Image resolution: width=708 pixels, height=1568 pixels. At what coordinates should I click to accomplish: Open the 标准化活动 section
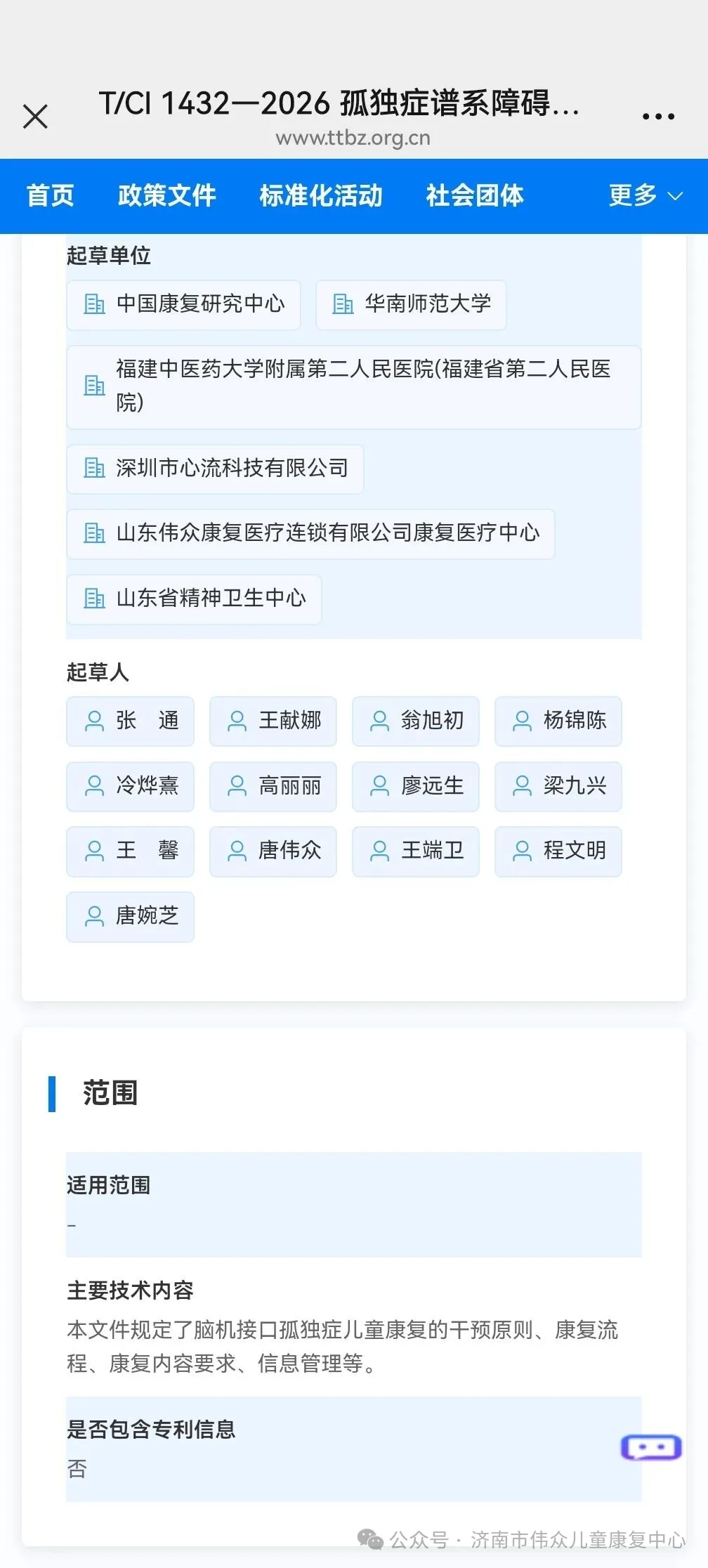coord(321,195)
